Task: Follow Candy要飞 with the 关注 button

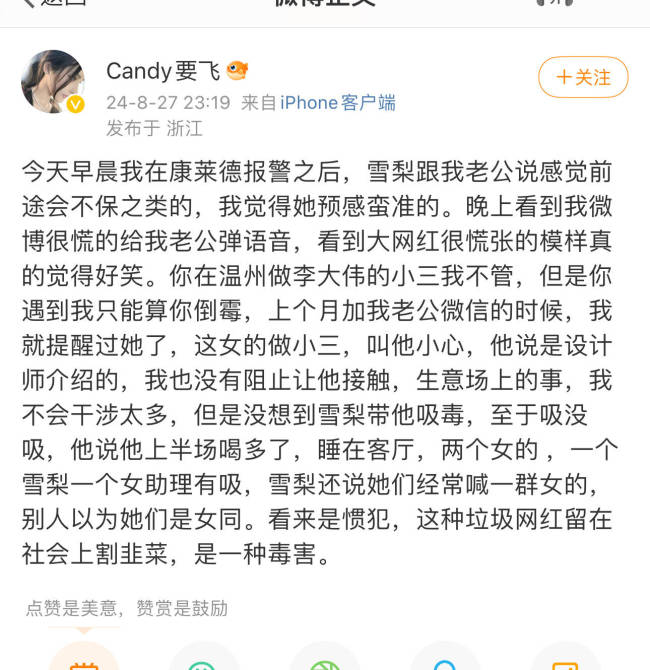Action: 583,77
